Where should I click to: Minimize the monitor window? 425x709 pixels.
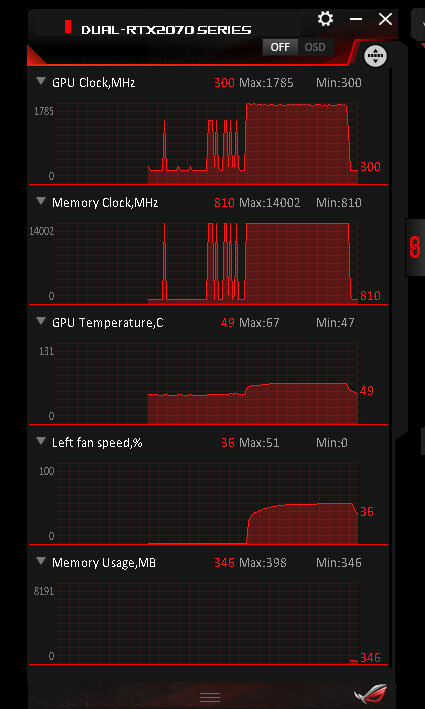coord(356,19)
